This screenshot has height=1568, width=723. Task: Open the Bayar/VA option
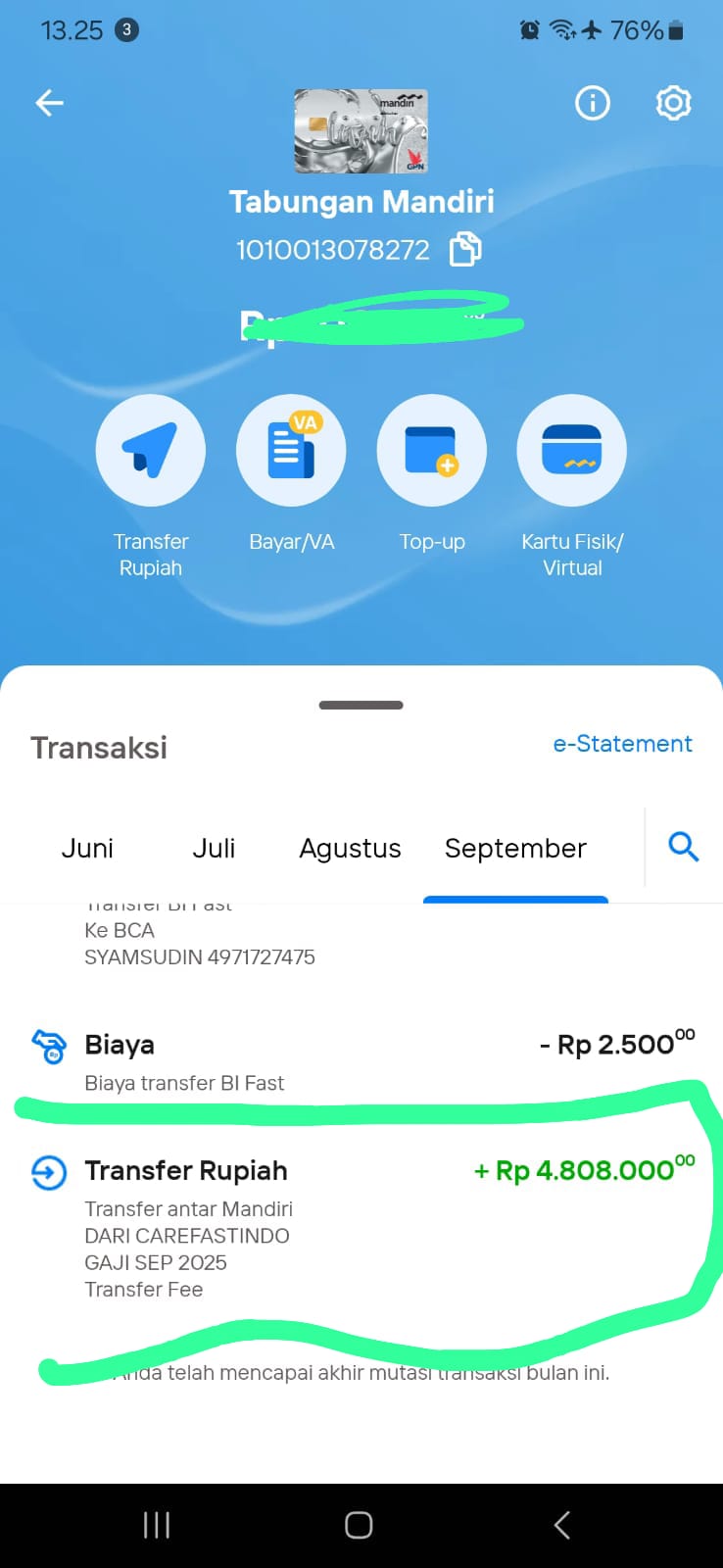pyautogui.click(x=291, y=450)
